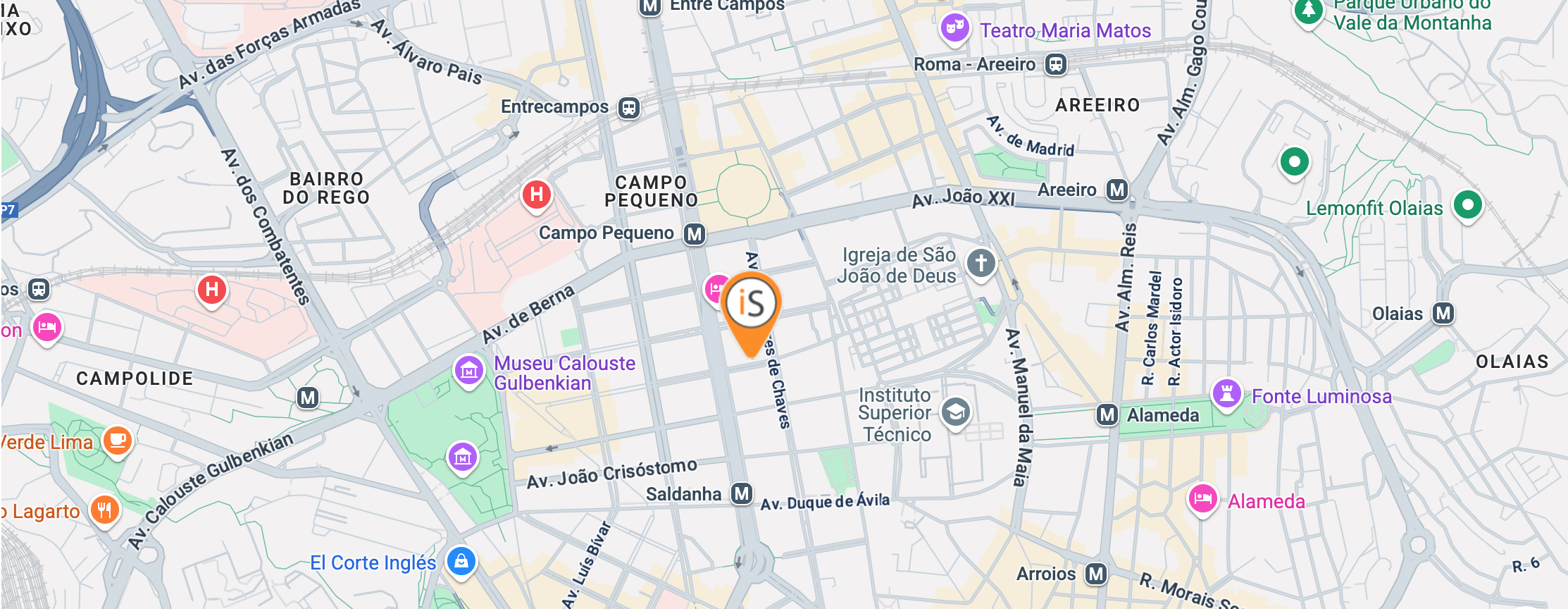Tap the Olaias metro station icon
This screenshot has height=609, width=1568.
(1443, 313)
